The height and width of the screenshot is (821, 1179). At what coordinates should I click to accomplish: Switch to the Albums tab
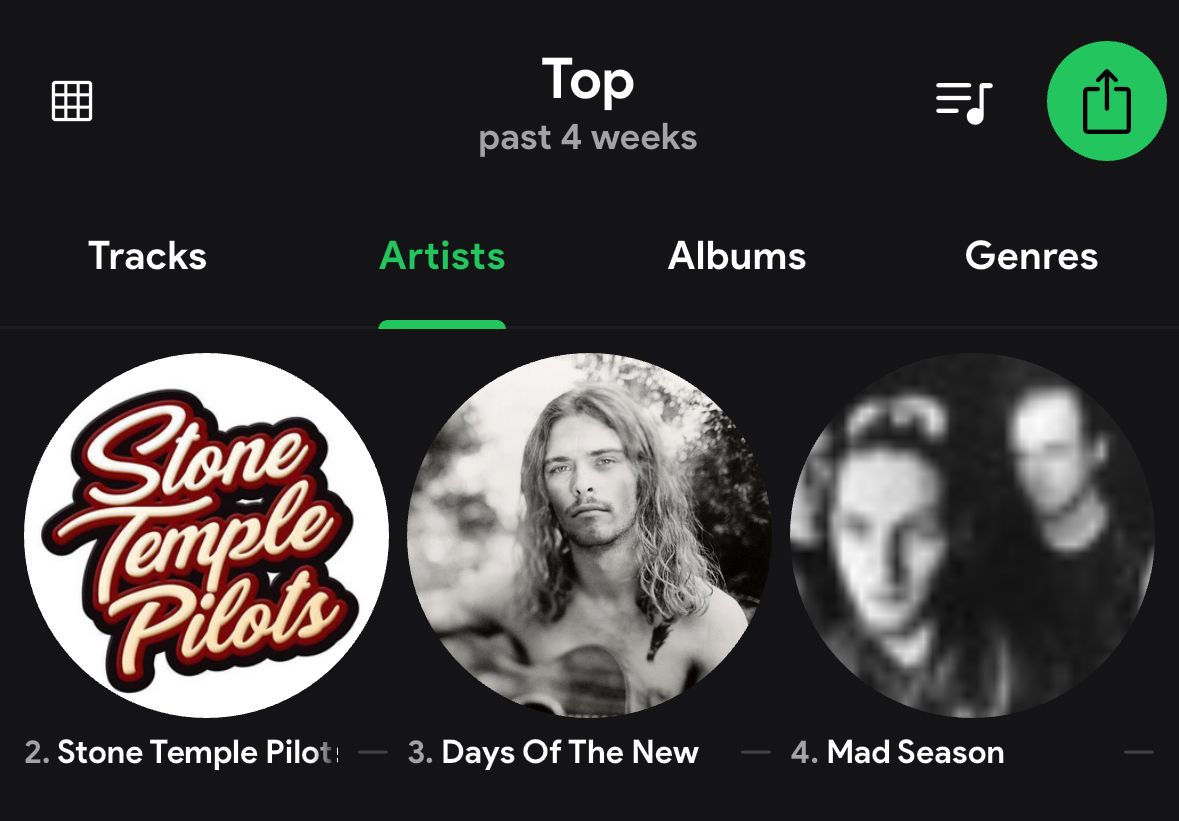[x=737, y=256]
